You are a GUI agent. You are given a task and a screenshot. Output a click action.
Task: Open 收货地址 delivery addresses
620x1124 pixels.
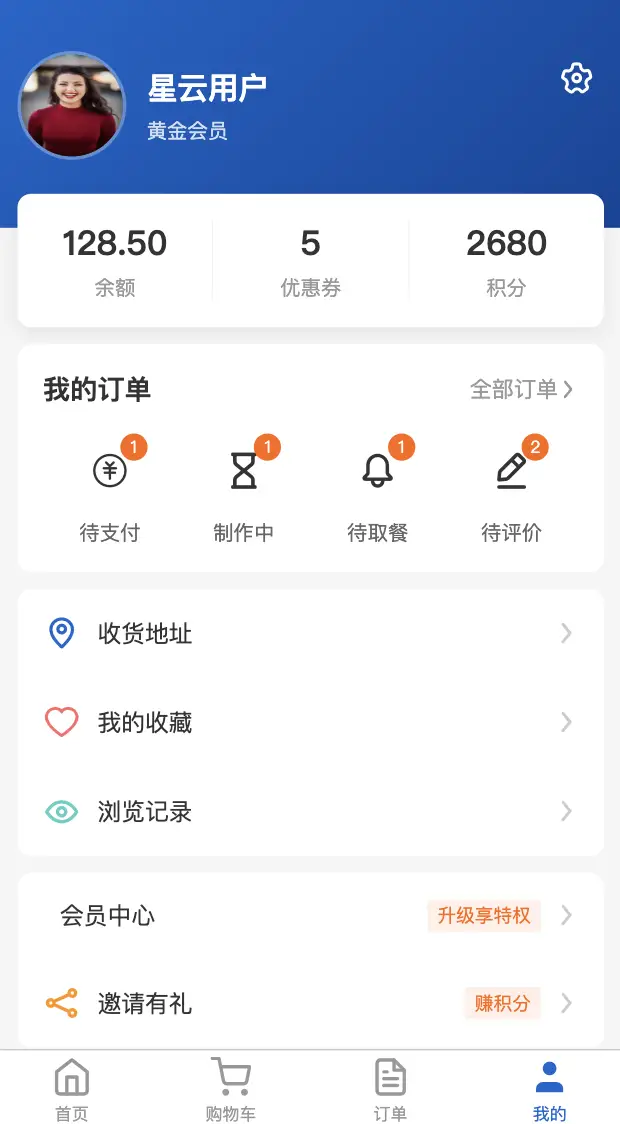(x=310, y=633)
